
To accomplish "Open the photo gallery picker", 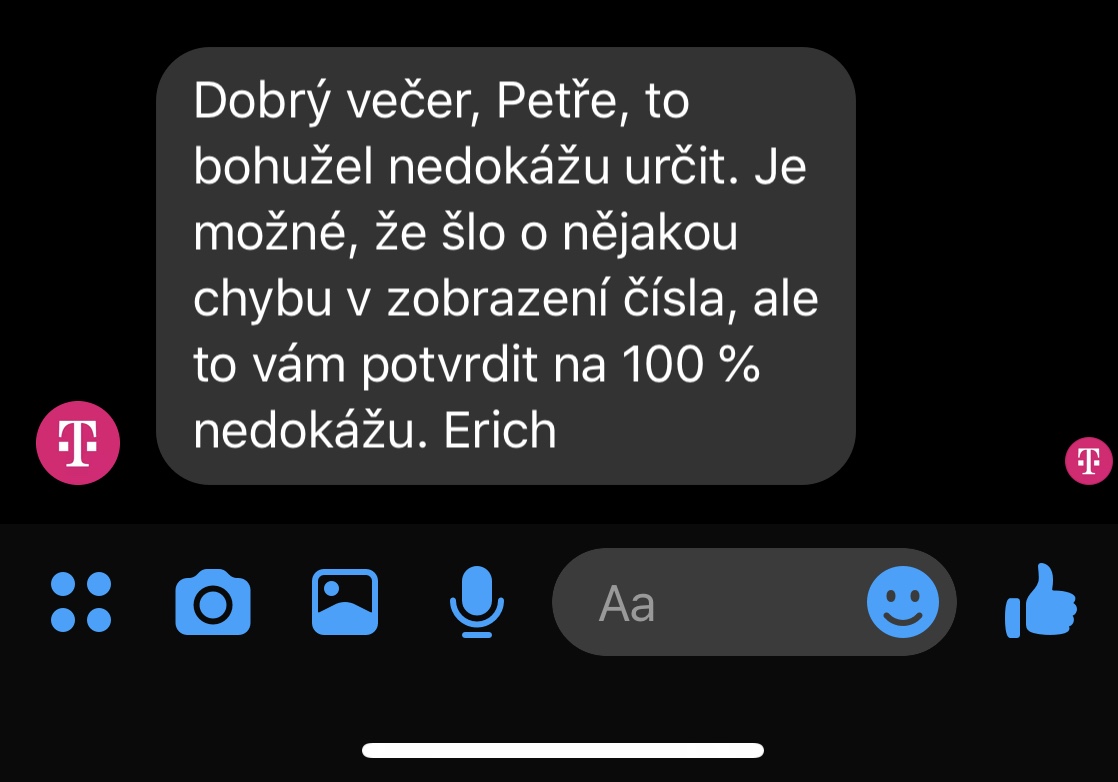I will click(345, 602).
